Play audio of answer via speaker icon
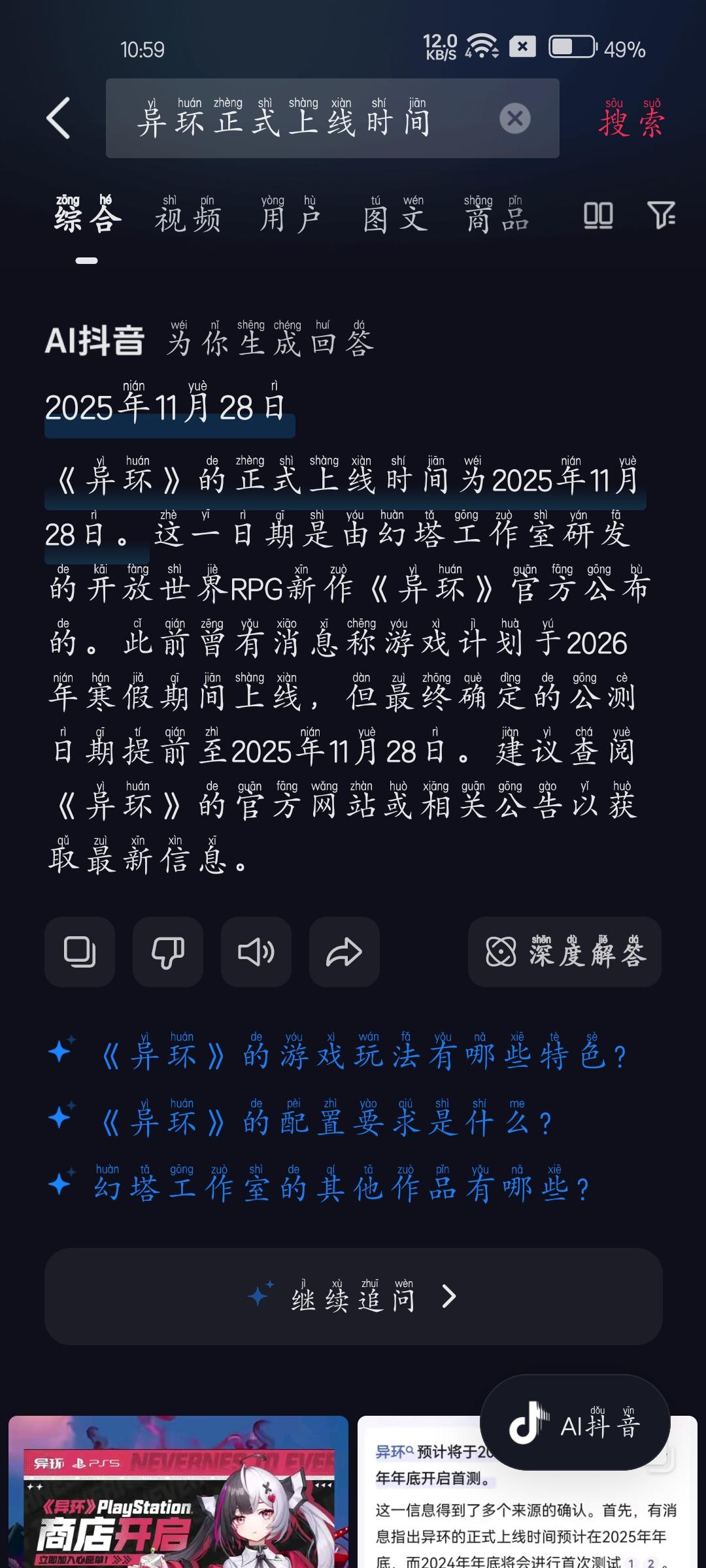This screenshot has height=1568, width=706. [256, 952]
